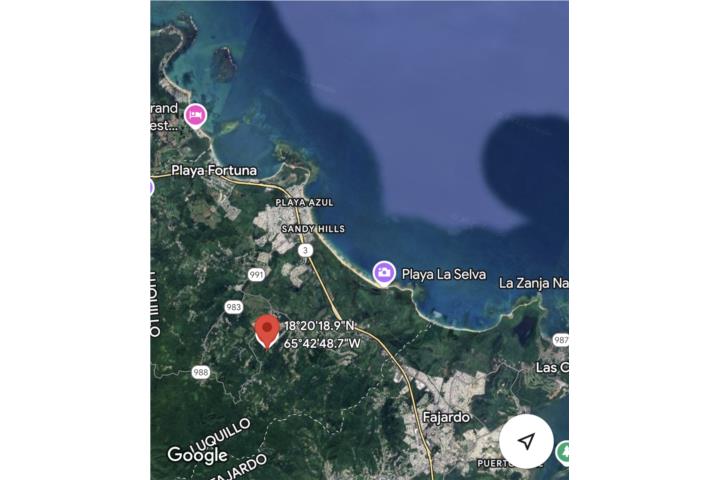Open the Playa La Selva place marker
Image resolution: width=720 pixels, height=480 pixels.
click(x=384, y=271)
